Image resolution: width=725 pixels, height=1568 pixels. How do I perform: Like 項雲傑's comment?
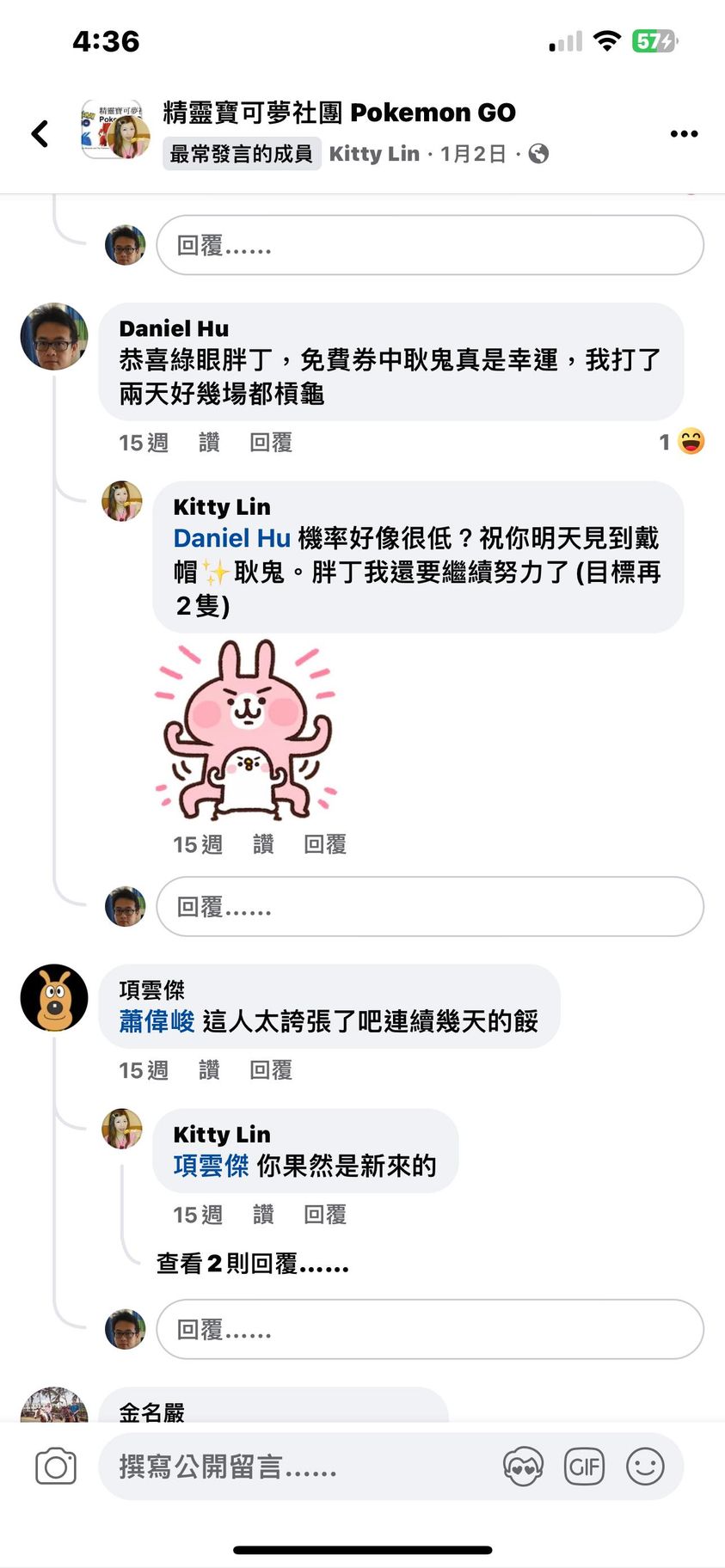(x=209, y=1070)
